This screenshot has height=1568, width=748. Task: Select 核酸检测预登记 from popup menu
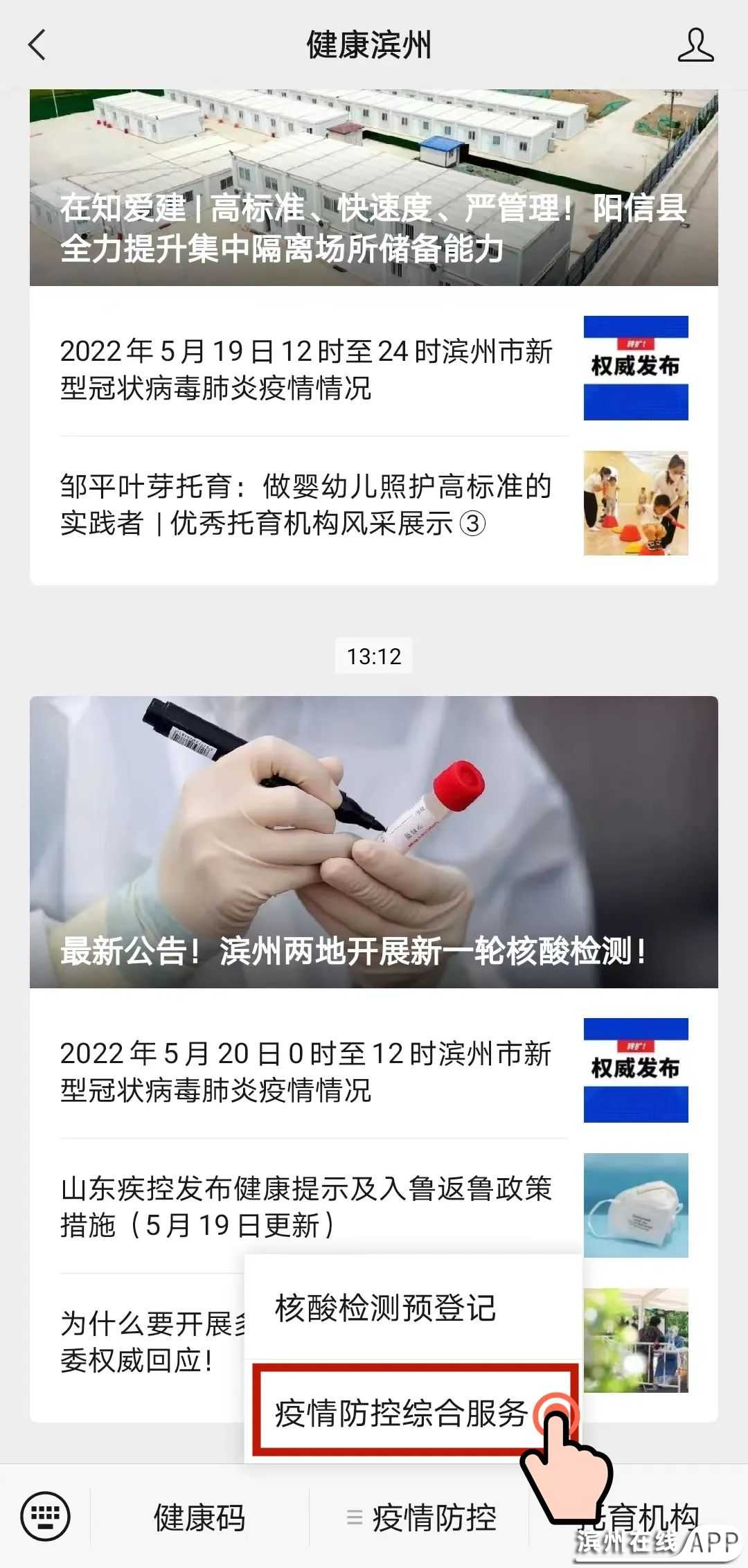pos(385,1308)
